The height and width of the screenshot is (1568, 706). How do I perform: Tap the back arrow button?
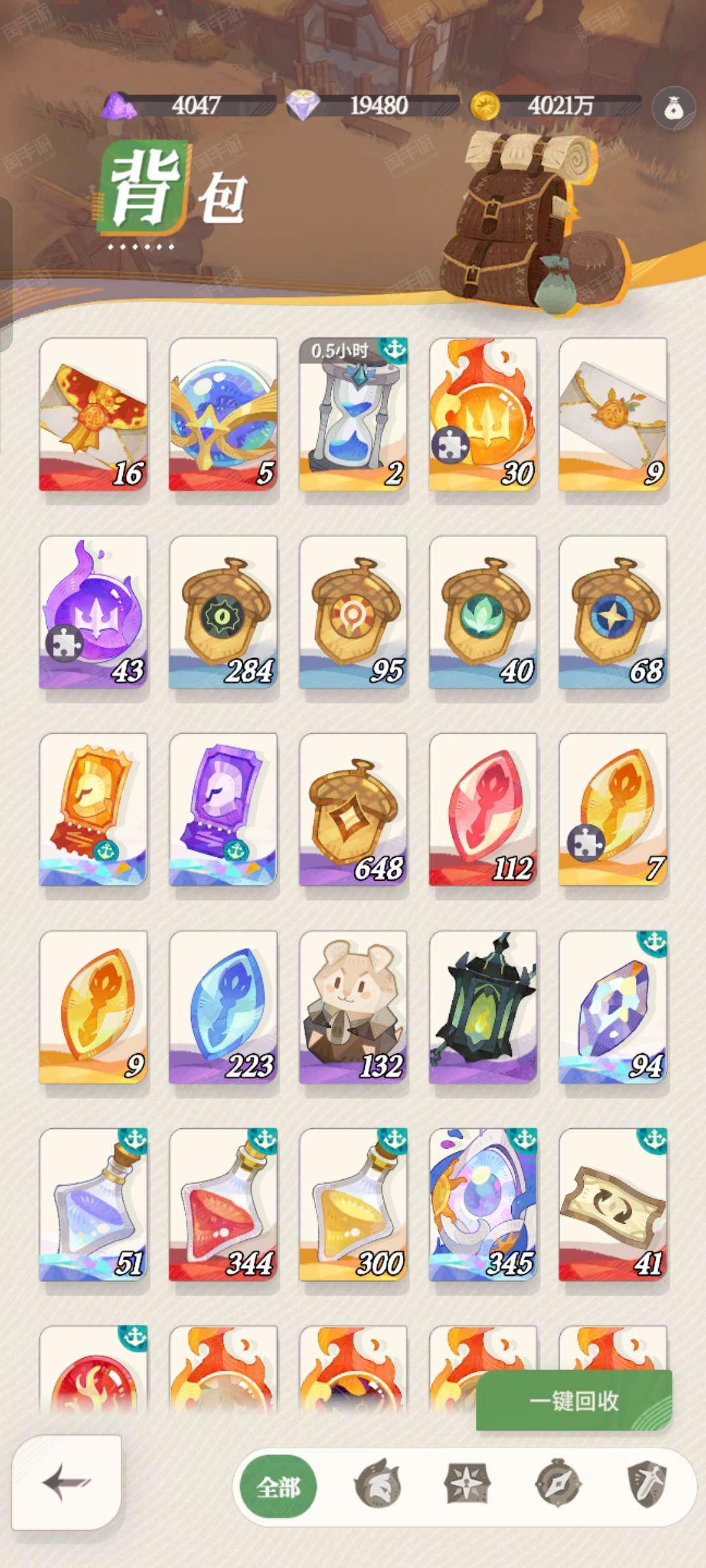coord(67,1482)
